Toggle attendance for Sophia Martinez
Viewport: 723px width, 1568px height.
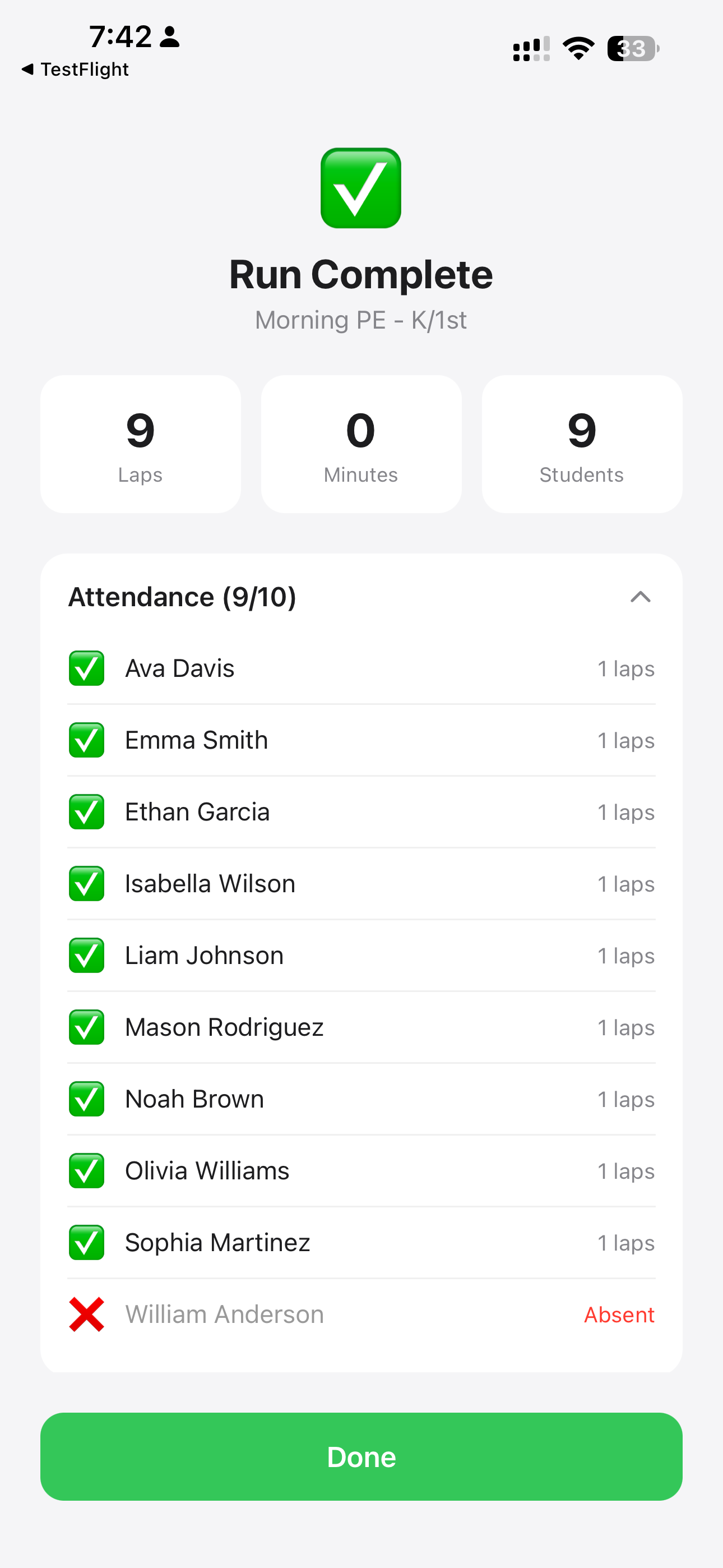[x=86, y=1242]
